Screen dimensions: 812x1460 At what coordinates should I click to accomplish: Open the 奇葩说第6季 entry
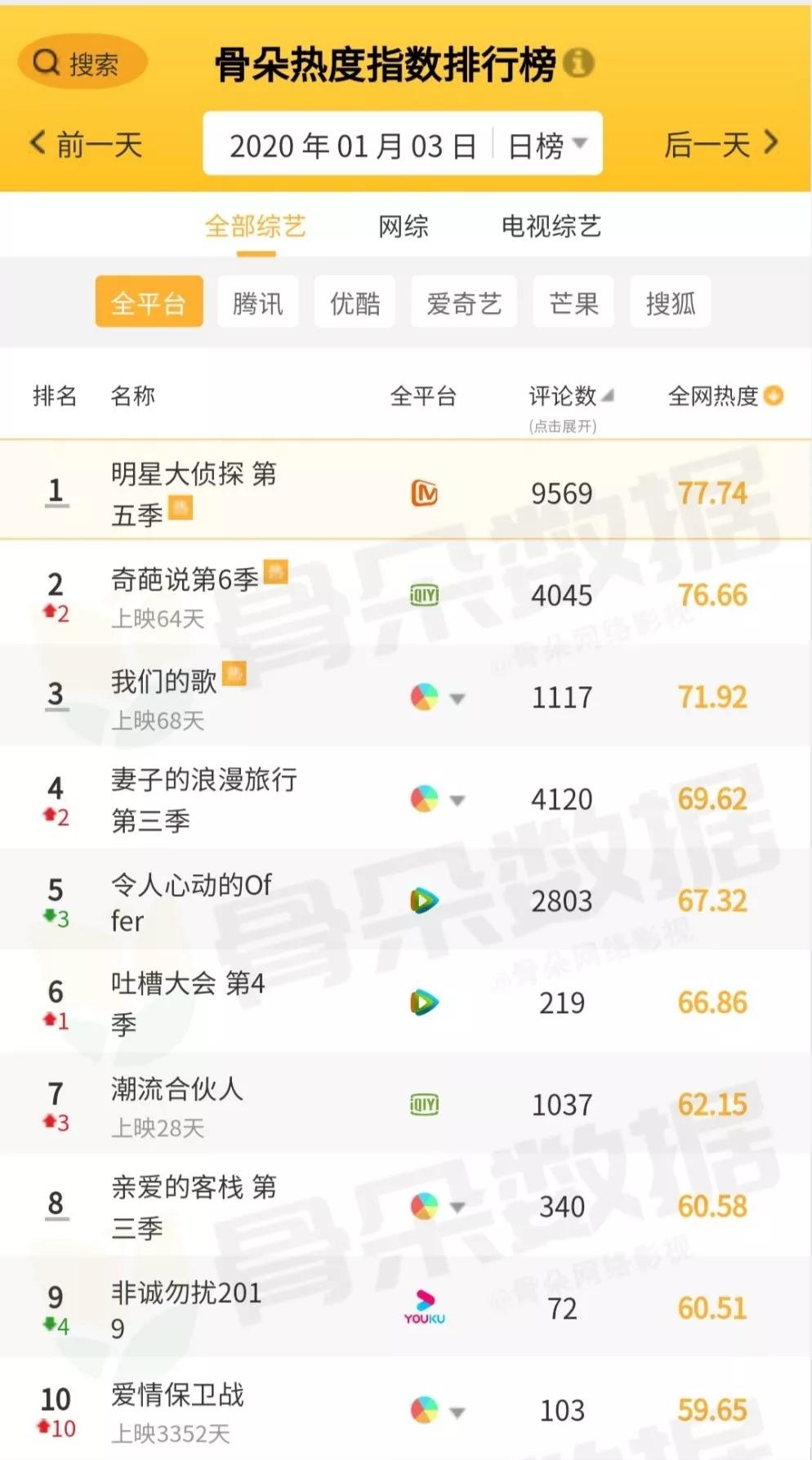pos(185,580)
